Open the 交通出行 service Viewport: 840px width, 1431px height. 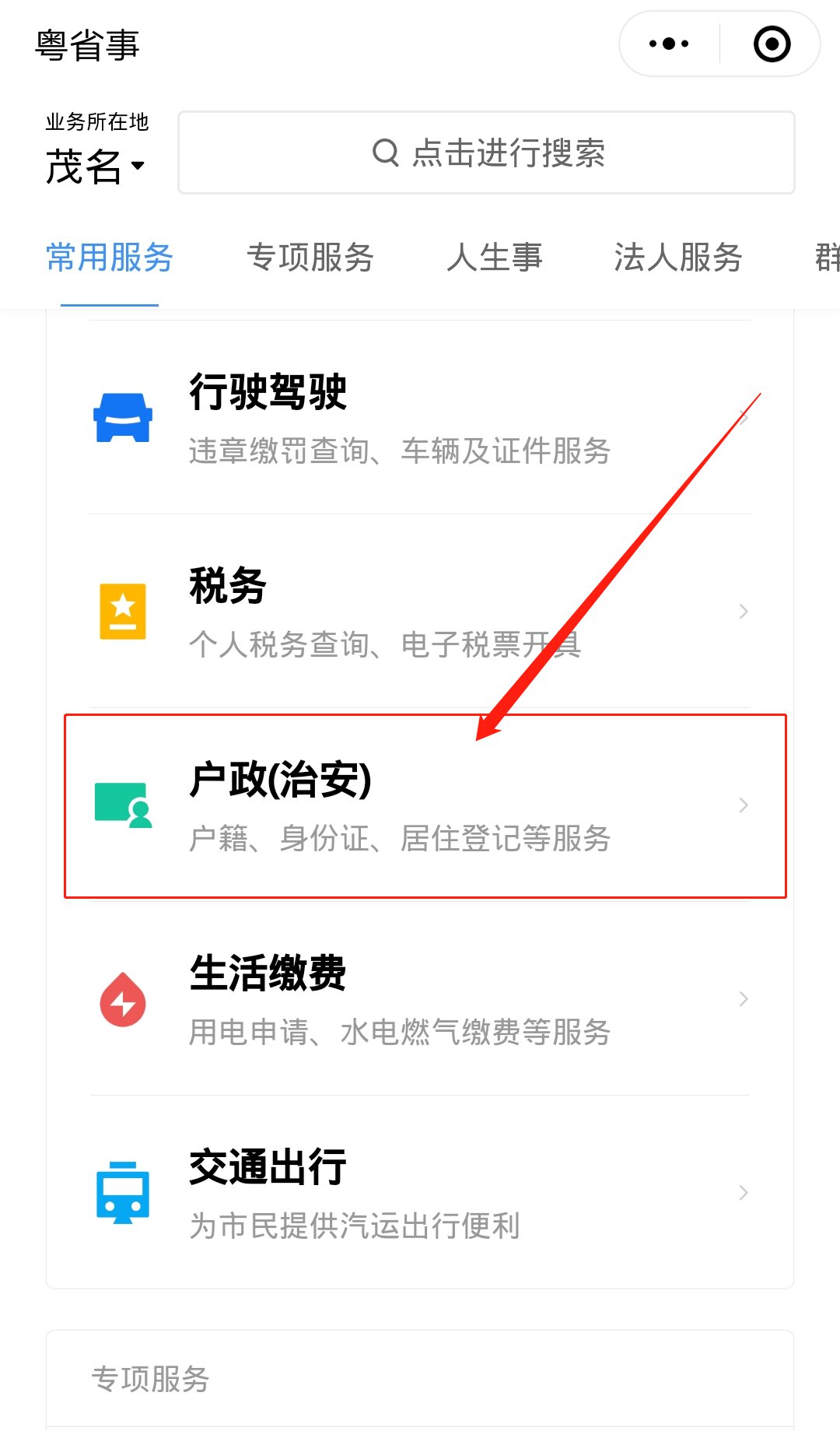pyautogui.click(x=420, y=1193)
